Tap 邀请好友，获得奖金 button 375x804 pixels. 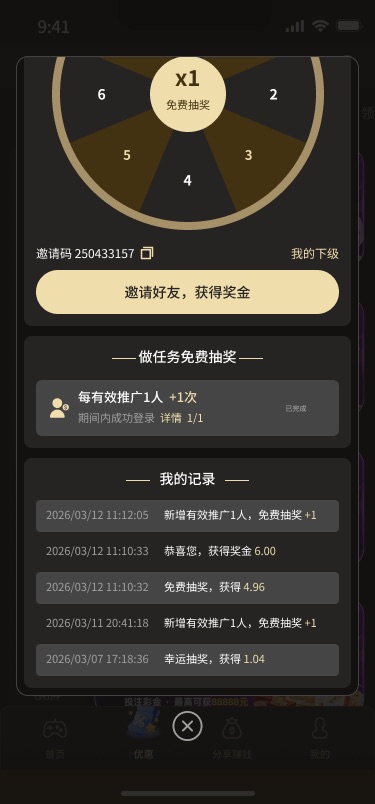tap(187, 292)
